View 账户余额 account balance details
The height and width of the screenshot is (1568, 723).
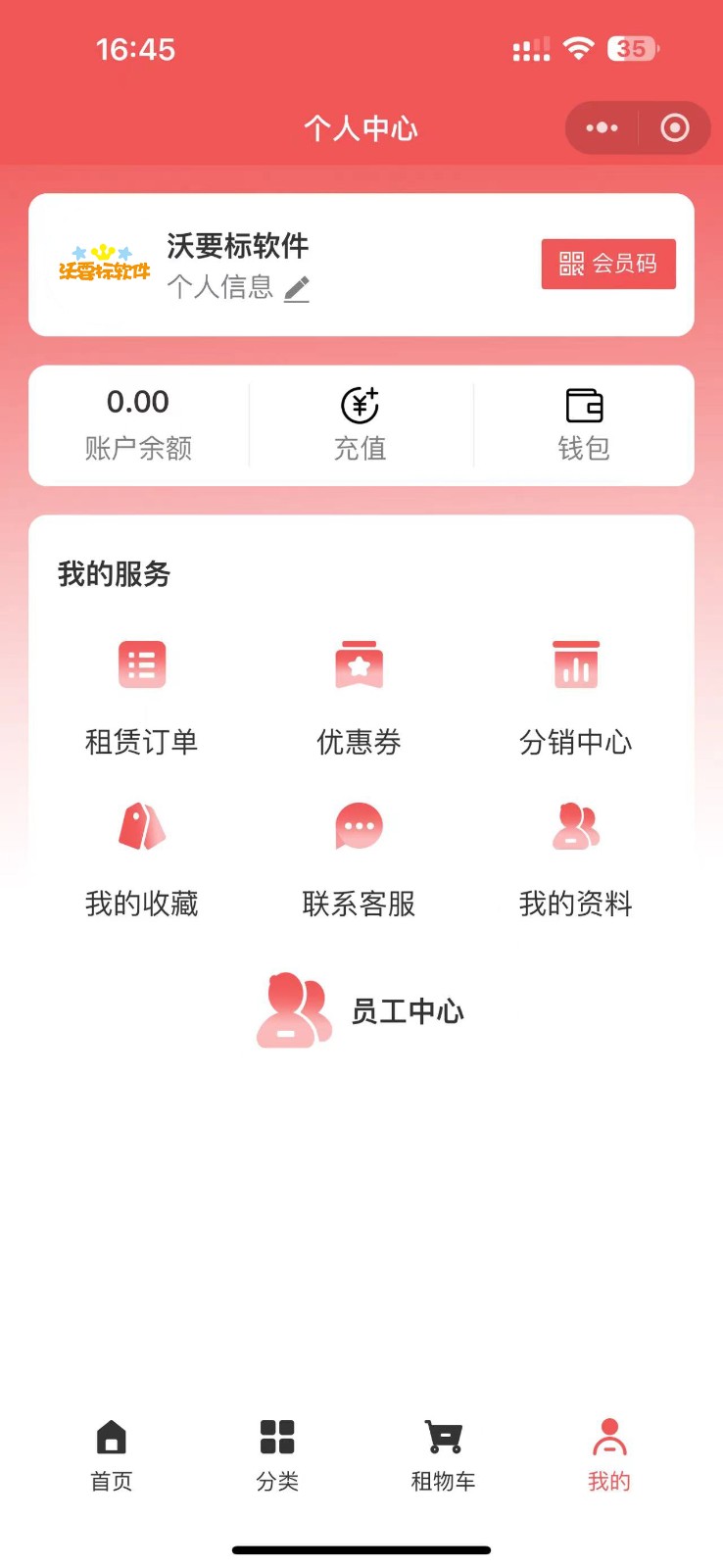pos(138,425)
